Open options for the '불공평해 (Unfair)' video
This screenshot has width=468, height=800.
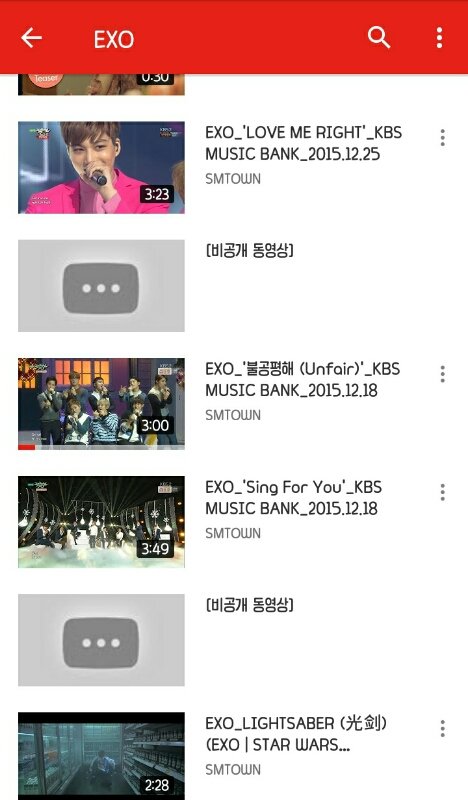click(442, 374)
